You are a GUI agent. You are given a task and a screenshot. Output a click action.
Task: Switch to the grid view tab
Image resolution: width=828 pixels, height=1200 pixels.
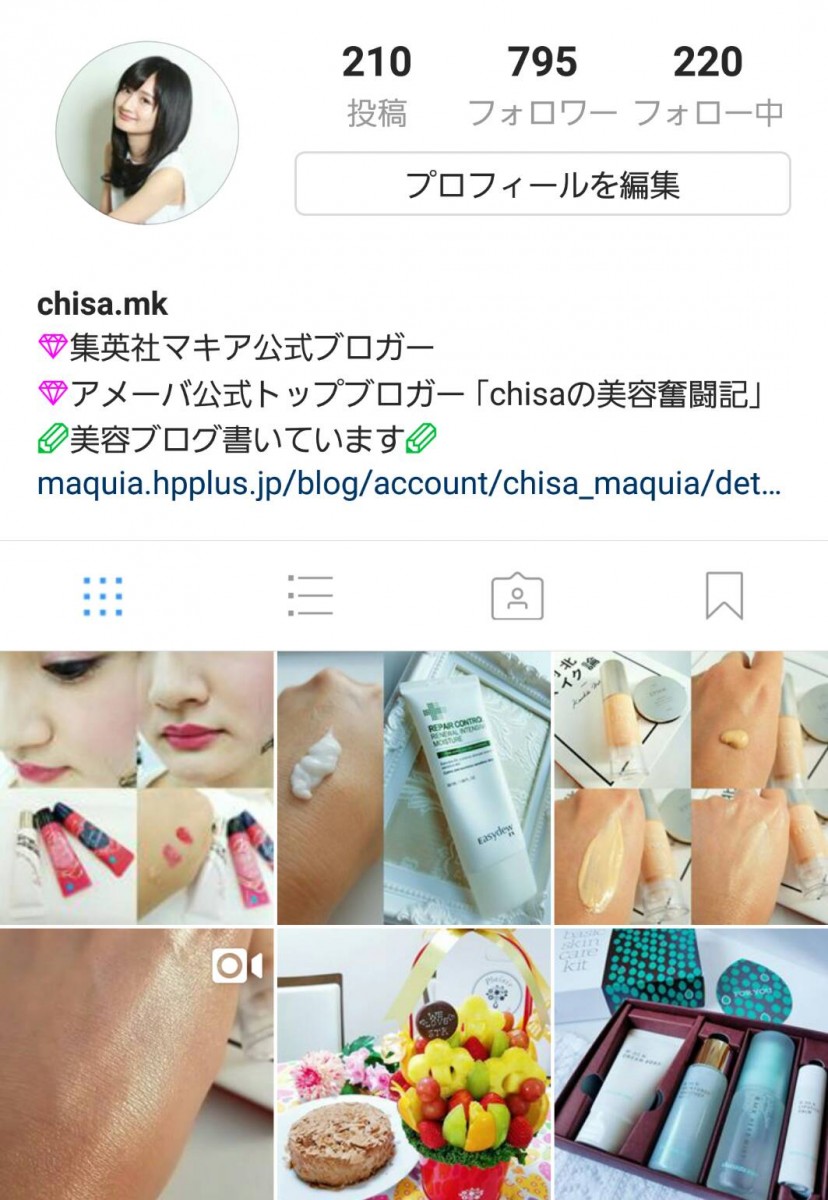[103, 596]
